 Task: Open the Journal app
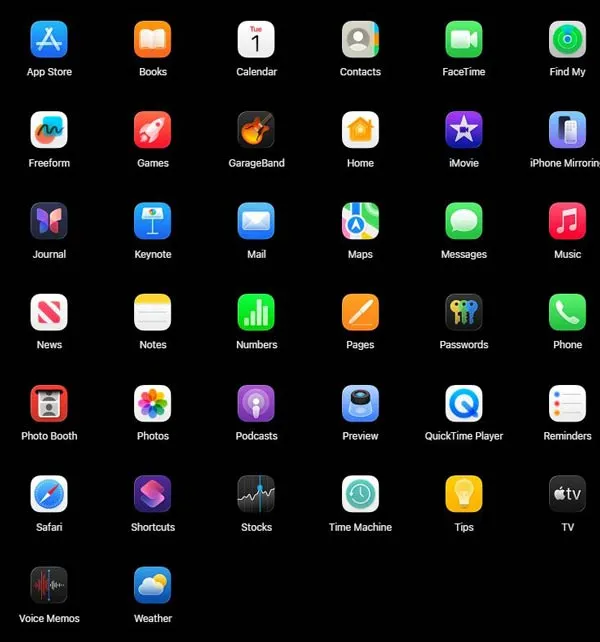click(x=49, y=221)
